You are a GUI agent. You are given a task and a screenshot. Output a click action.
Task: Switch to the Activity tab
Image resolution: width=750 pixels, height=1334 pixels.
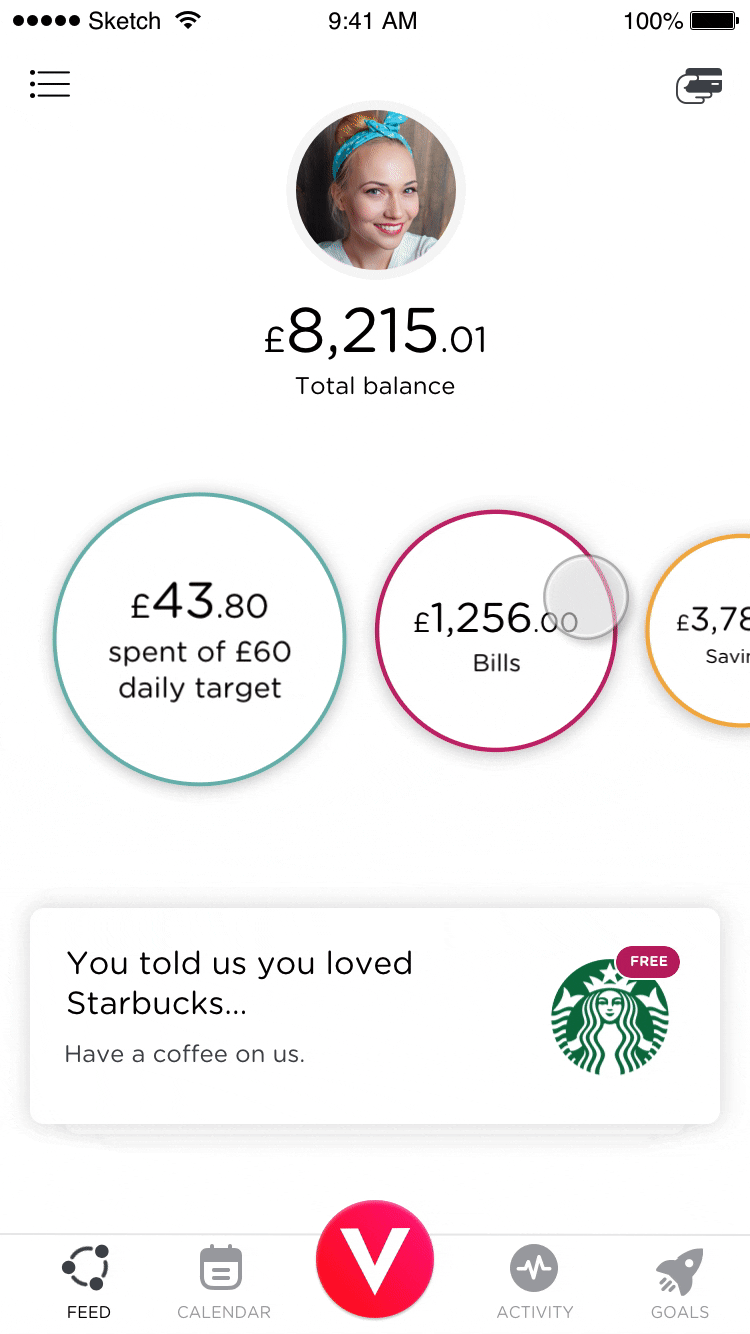coord(535,1282)
